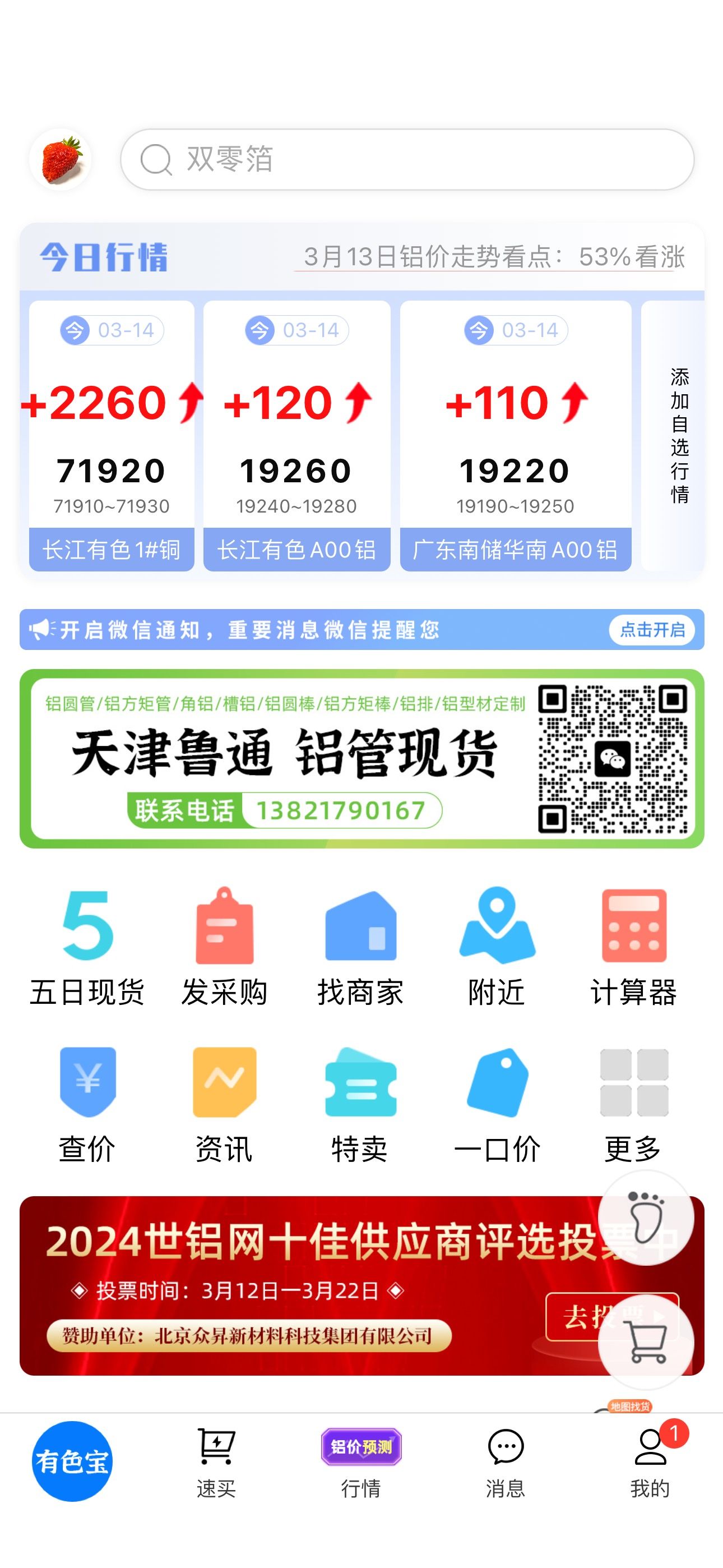Open the strawberry profile avatar
The image size is (723, 1568).
(61, 159)
